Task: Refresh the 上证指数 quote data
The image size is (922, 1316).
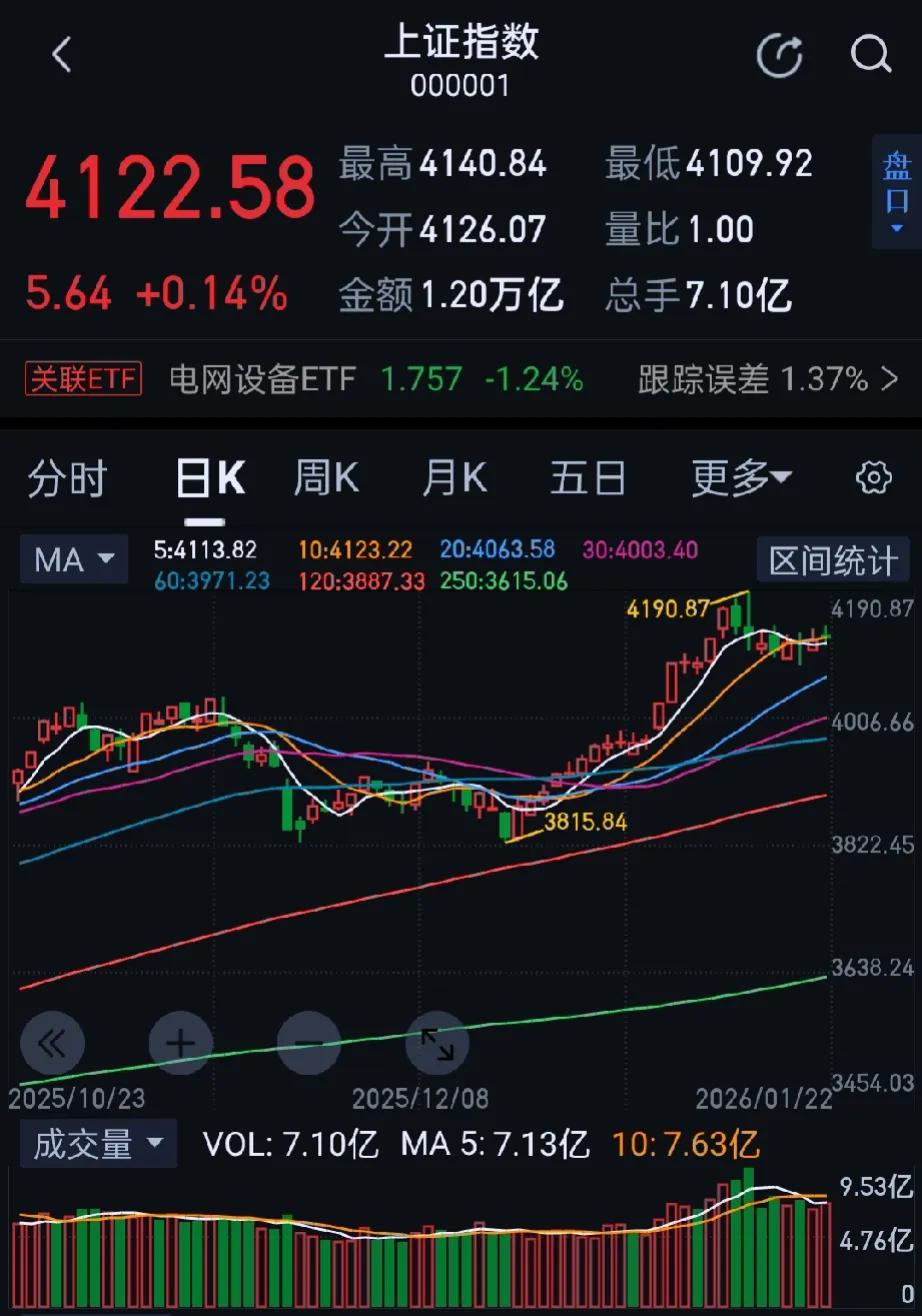Action: (x=781, y=55)
